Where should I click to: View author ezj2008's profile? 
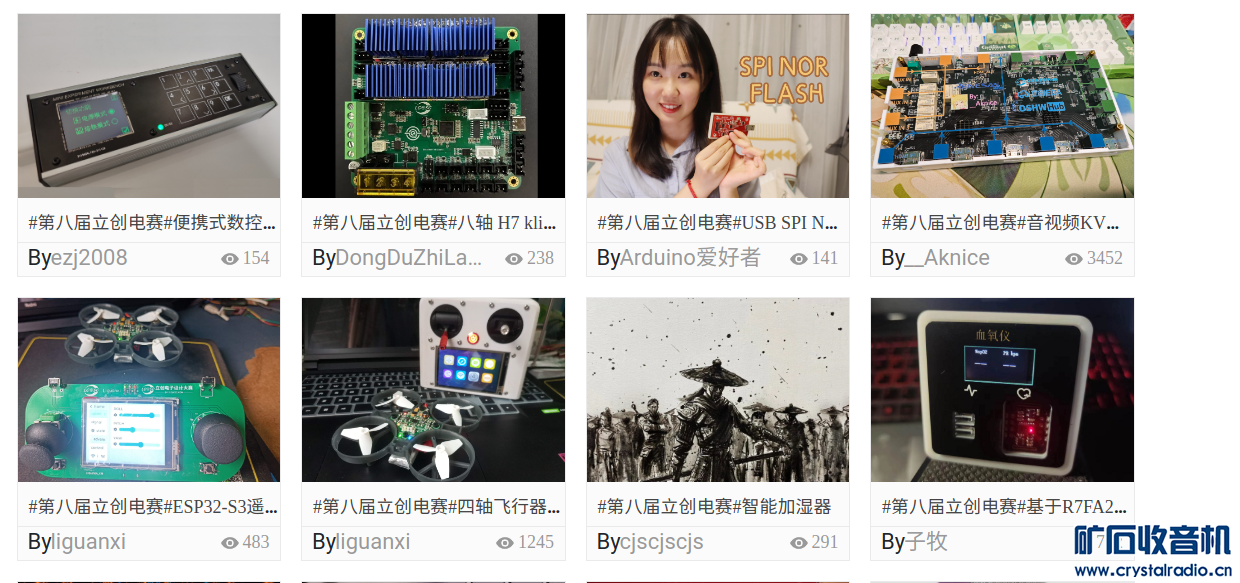pos(89,258)
